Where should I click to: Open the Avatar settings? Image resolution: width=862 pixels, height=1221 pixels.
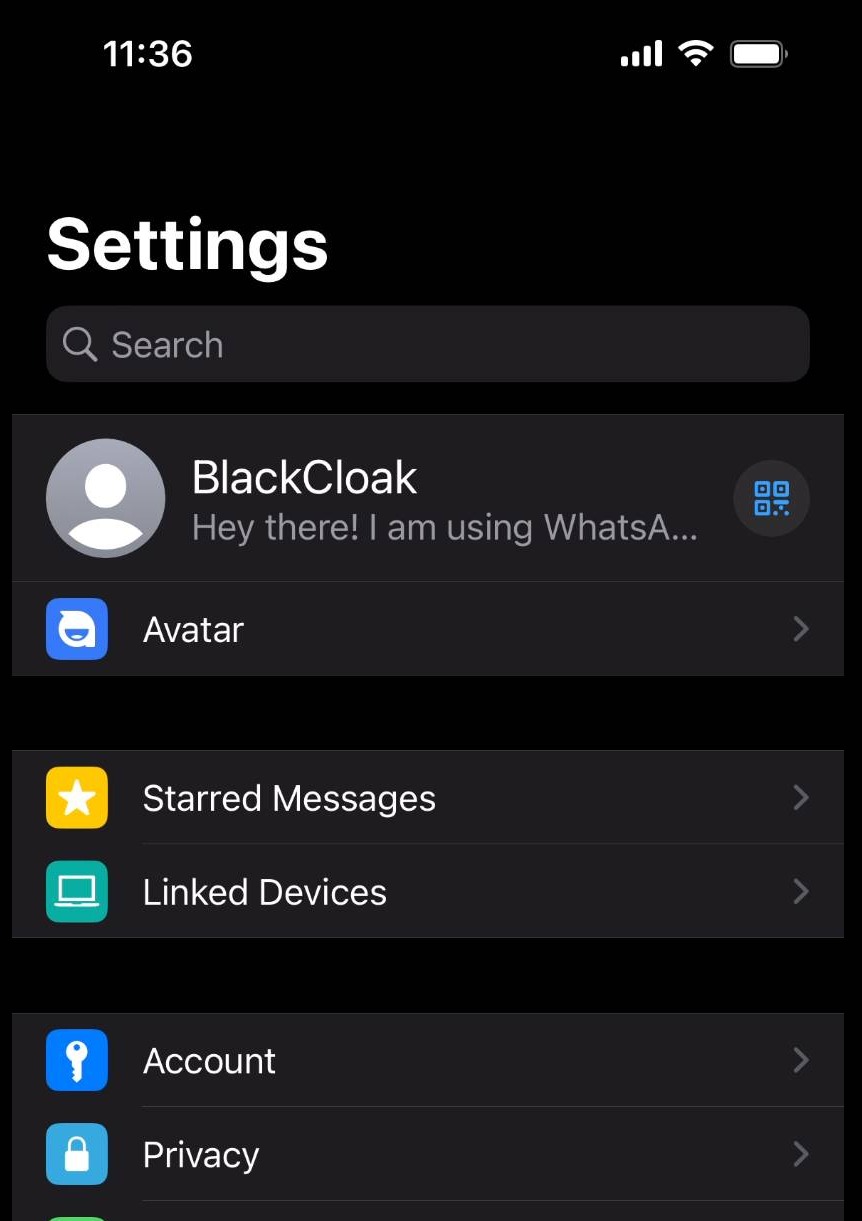point(427,629)
